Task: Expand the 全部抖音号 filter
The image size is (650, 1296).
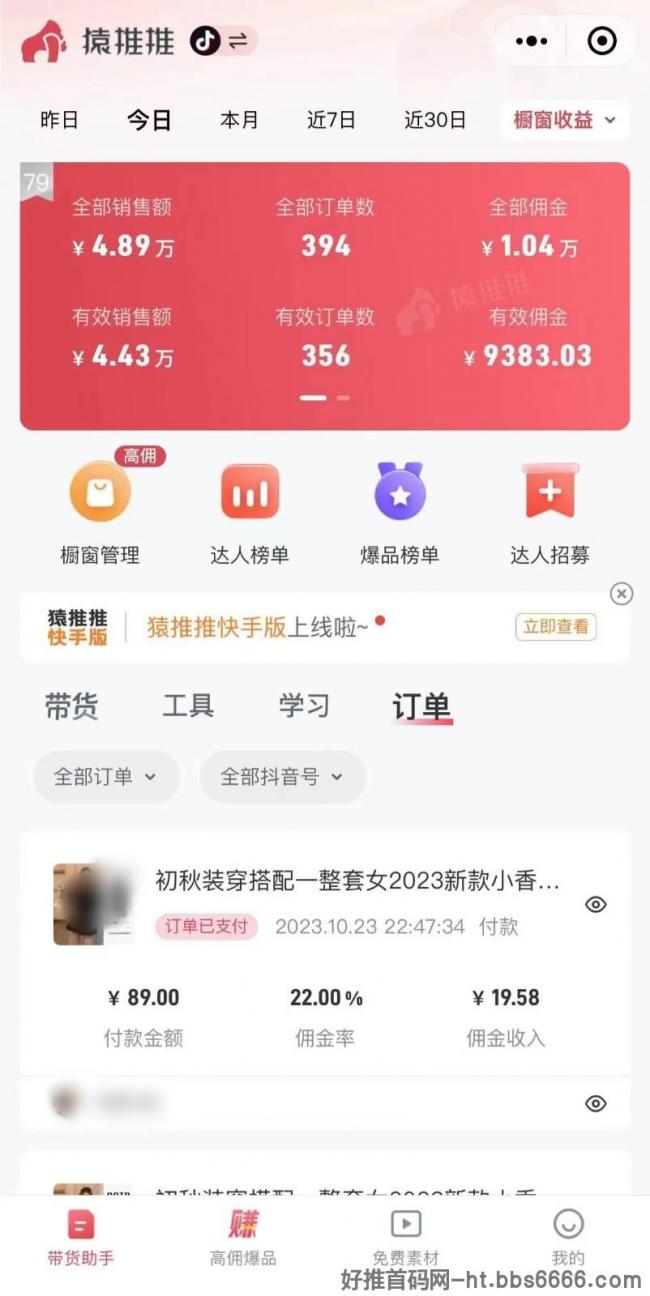Action: click(283, 776)
